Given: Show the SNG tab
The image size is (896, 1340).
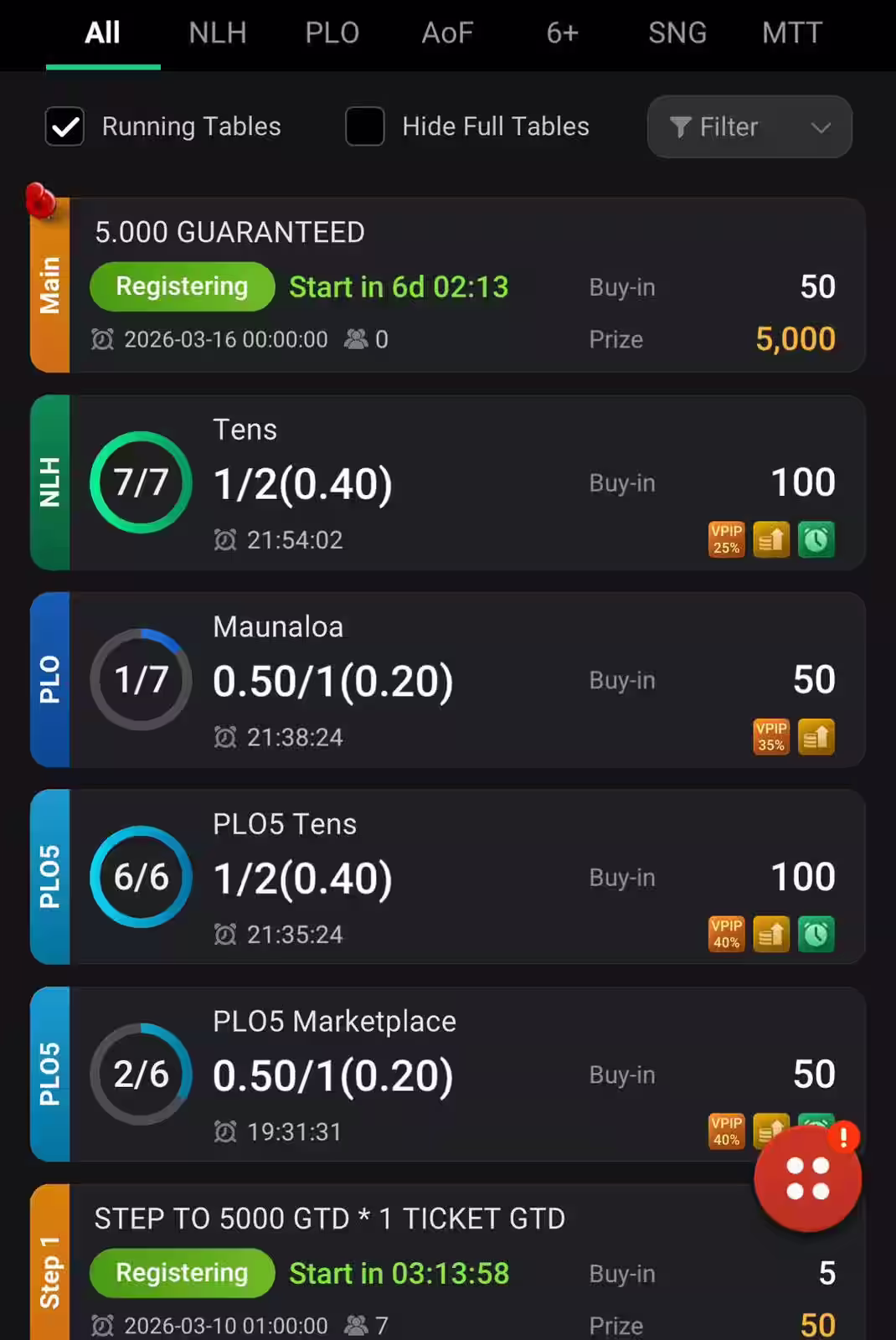Looking at the screenshot, I should coord(677,33).
